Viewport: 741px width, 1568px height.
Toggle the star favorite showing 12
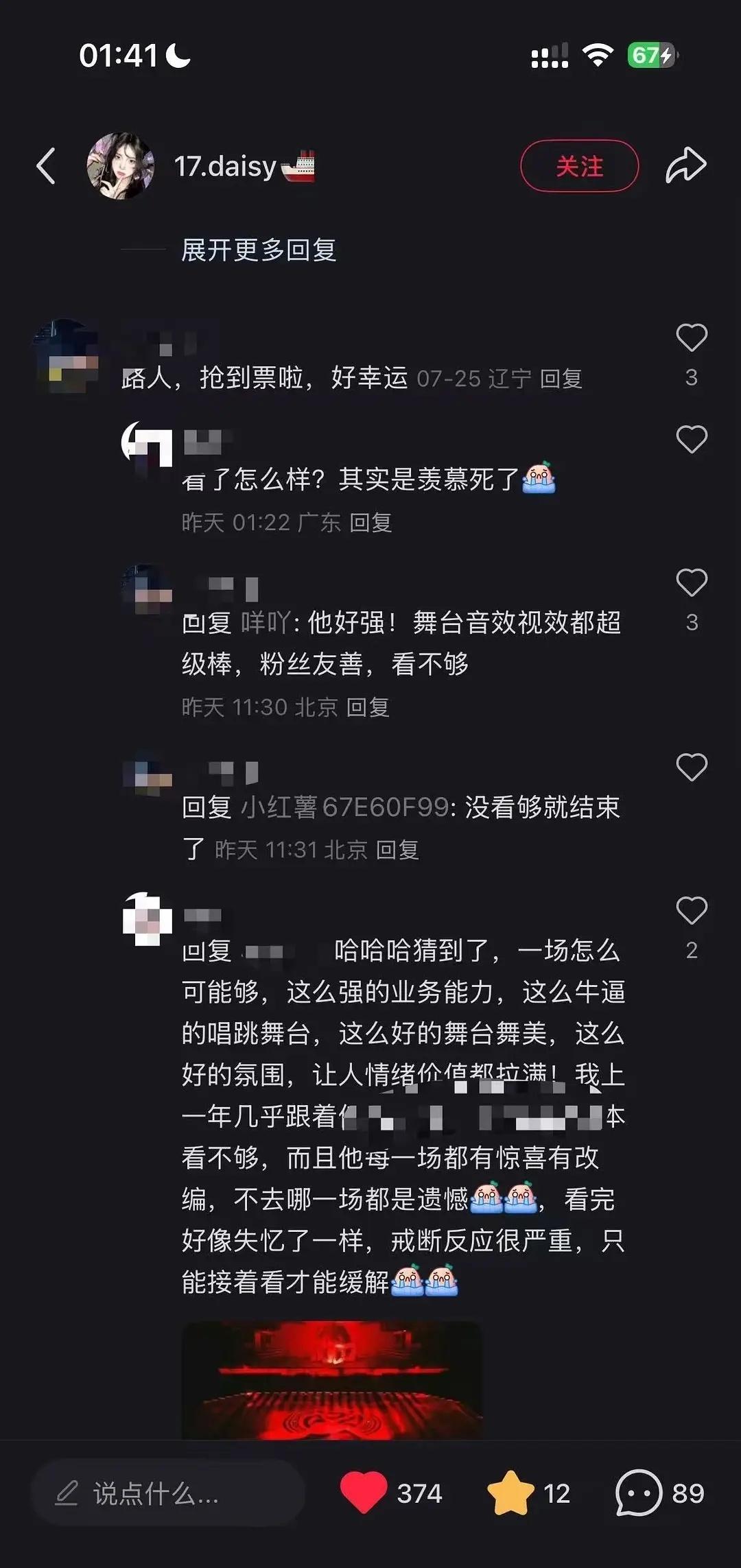(x=510, y=1493)
